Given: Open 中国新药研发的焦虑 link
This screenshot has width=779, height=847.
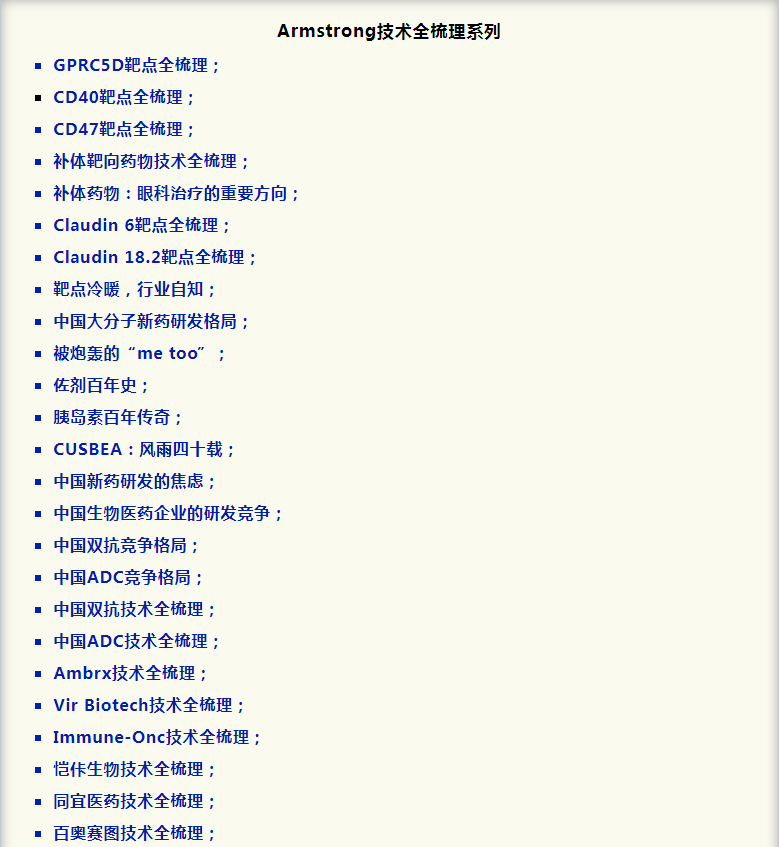Looking at the screenshot, I should point(128,481).
